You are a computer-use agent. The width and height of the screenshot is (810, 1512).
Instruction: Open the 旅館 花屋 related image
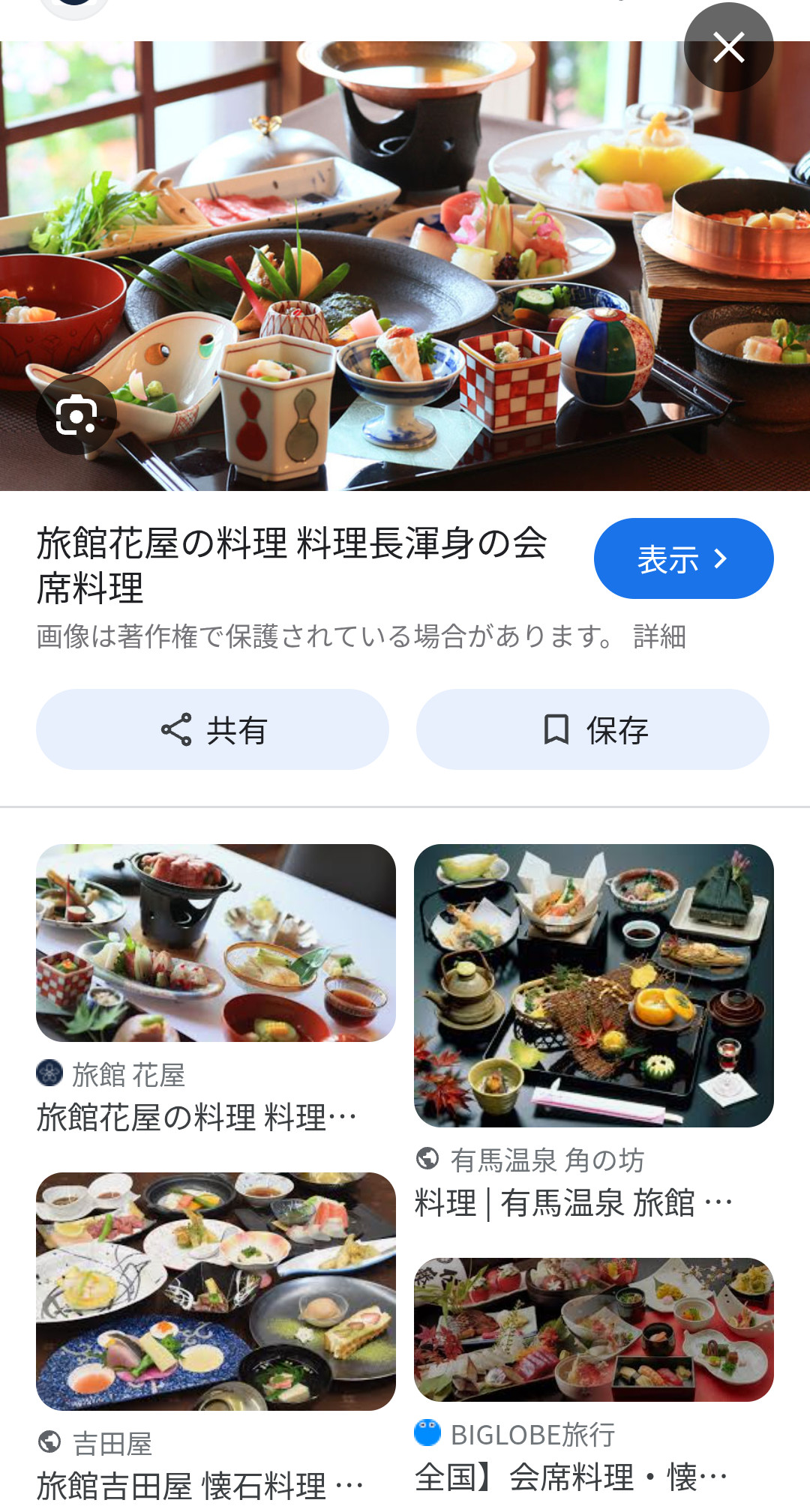pos(216,943)
